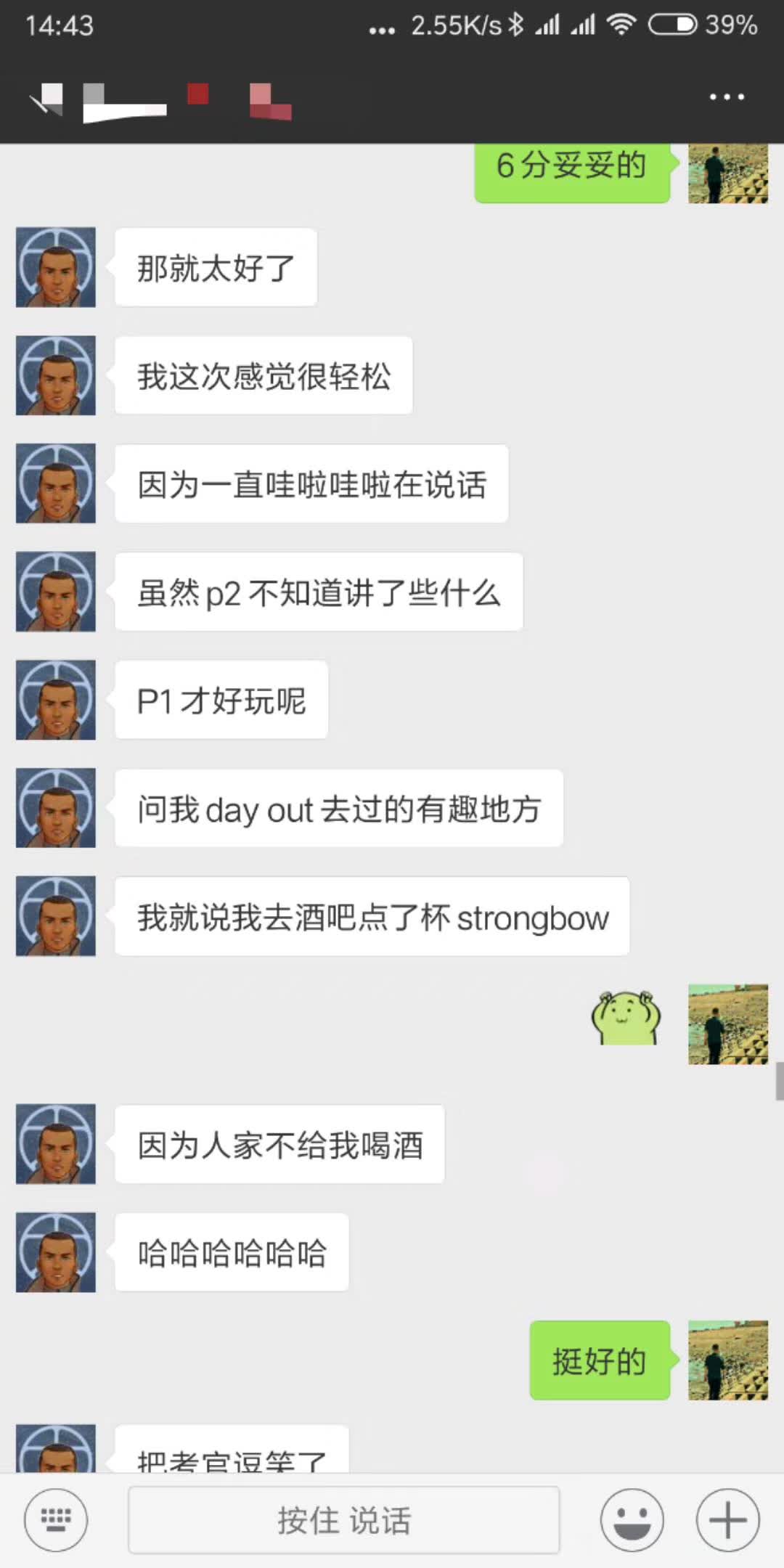Open the emoji sticker panel
This screenshot has height=1568, width=784.
632,1520
